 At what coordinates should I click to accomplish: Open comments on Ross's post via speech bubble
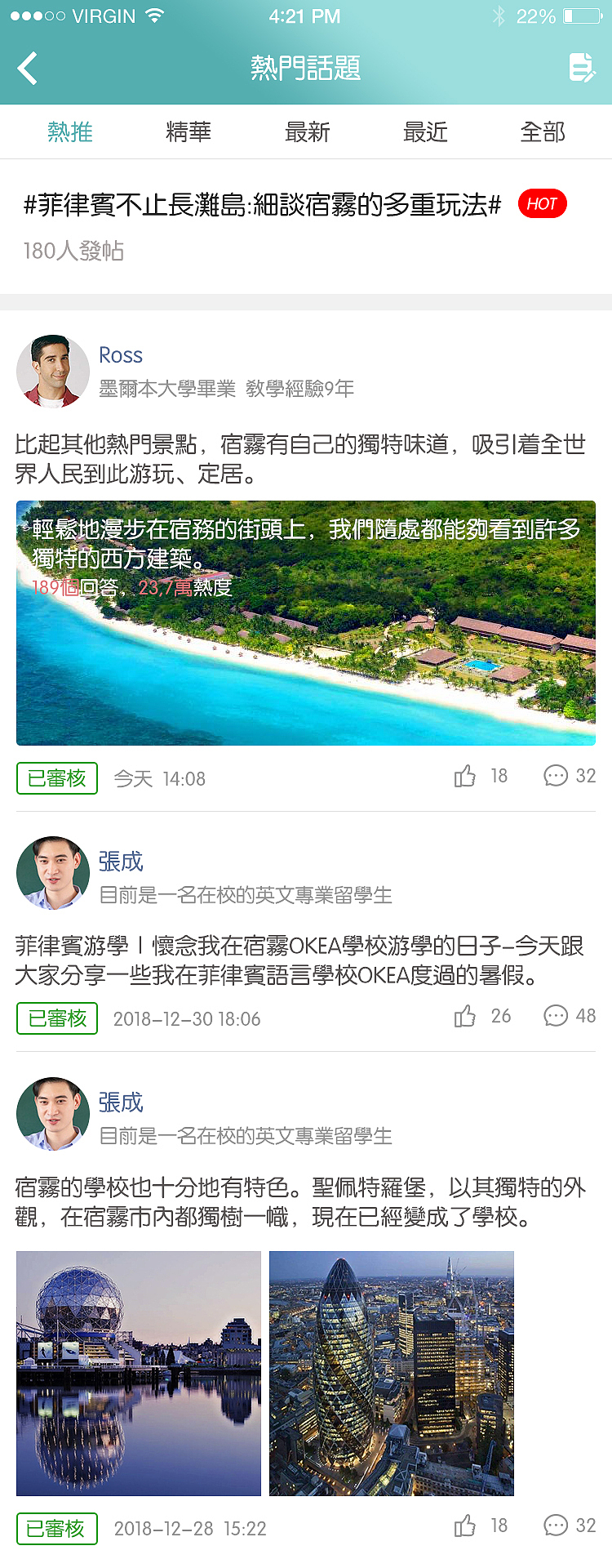click(556, 776)
